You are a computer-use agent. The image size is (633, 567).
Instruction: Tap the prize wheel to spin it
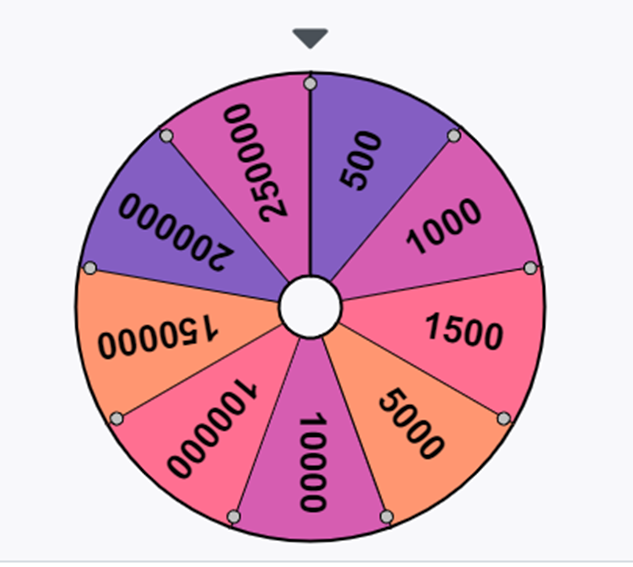click(310, 309)
